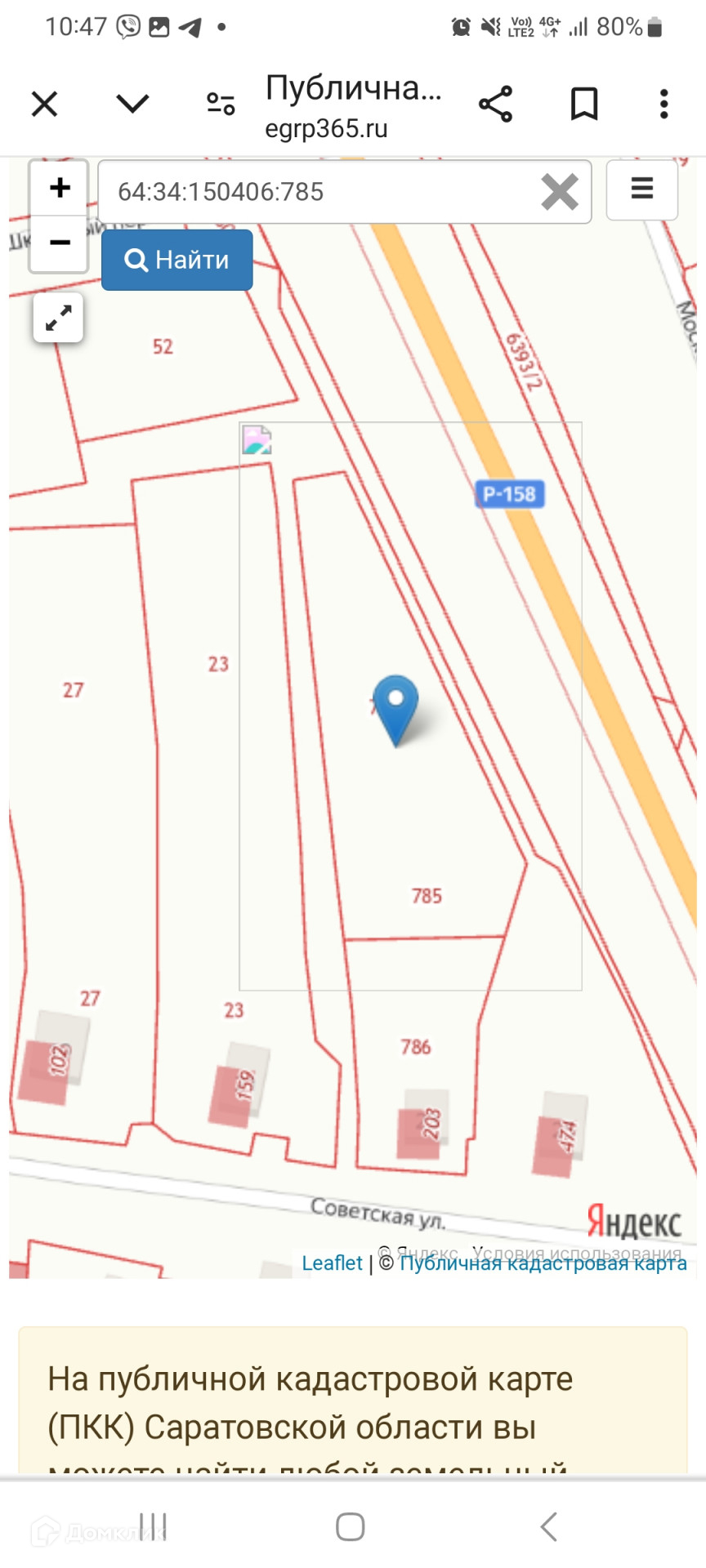The width and height of the screenshot is (706, 1568).
Task: Expand the down-arrow tab dropdown
Action: coord(132,104)
